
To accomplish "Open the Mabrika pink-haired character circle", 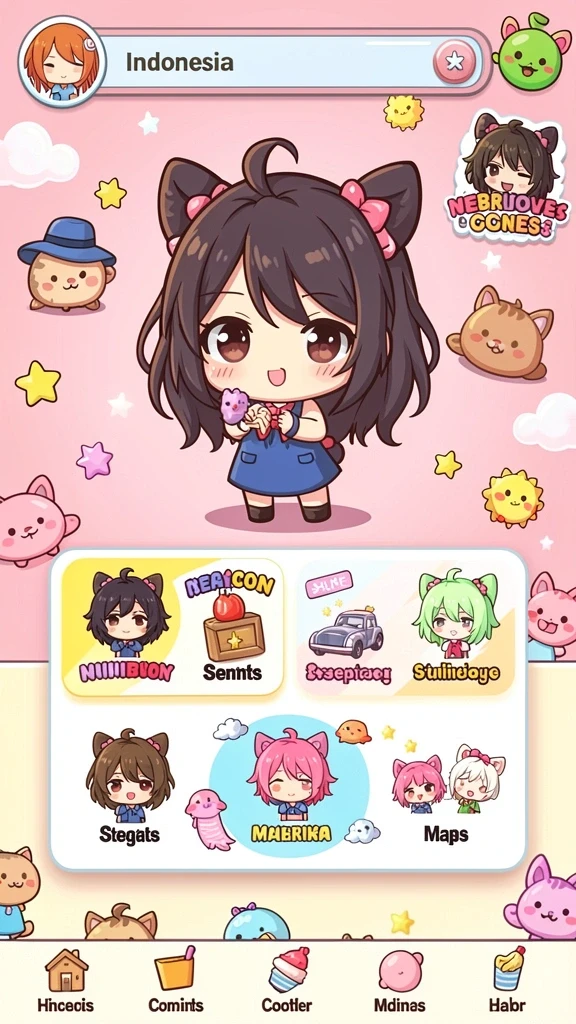I will click(x=290, y=784).
